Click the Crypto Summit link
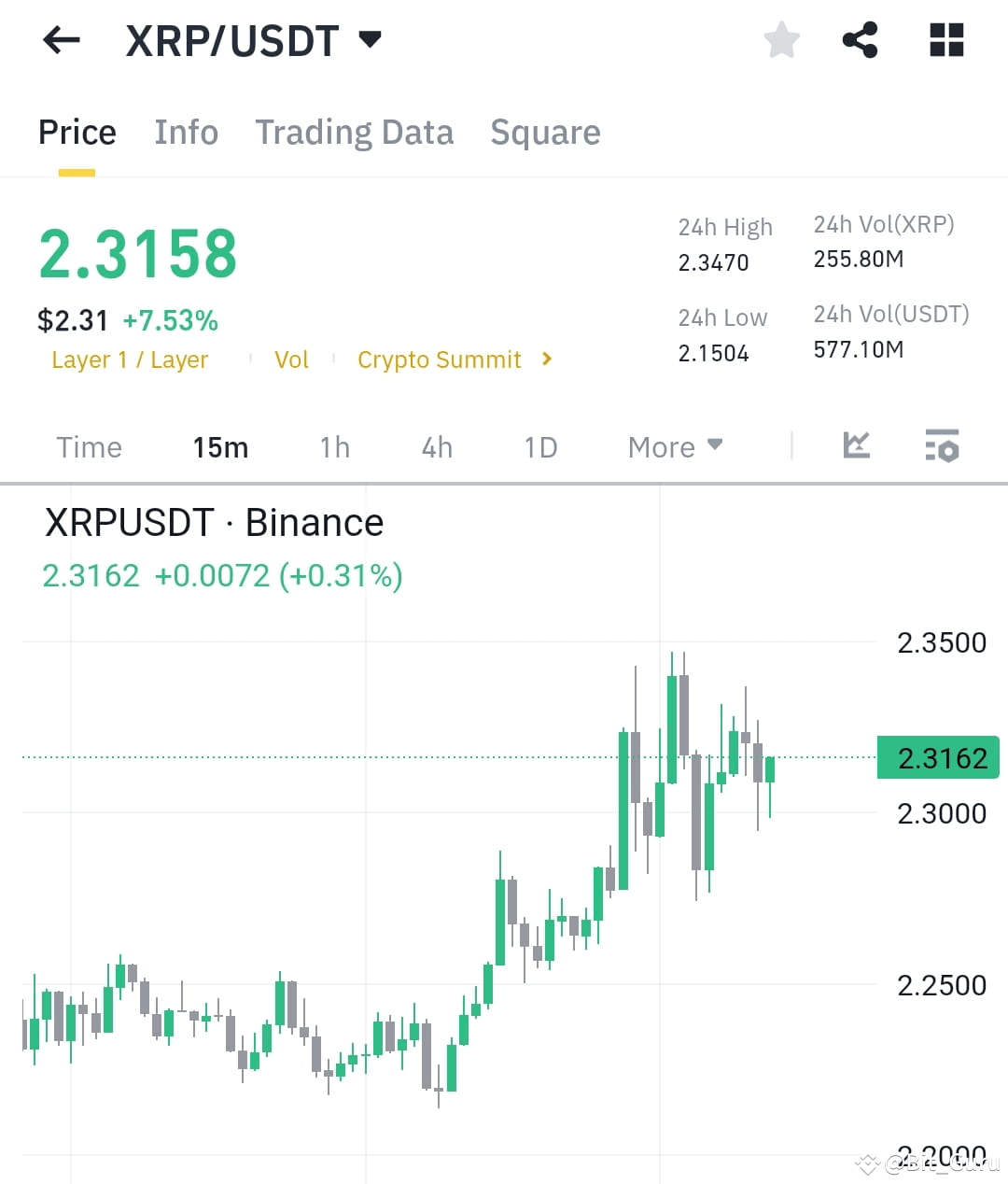 (440, 359)
